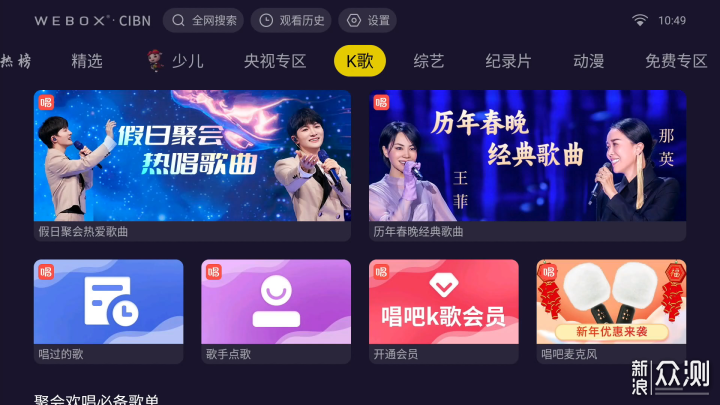Open 观看历史 viewing history
720x405 pixels.
pos(291,20)
